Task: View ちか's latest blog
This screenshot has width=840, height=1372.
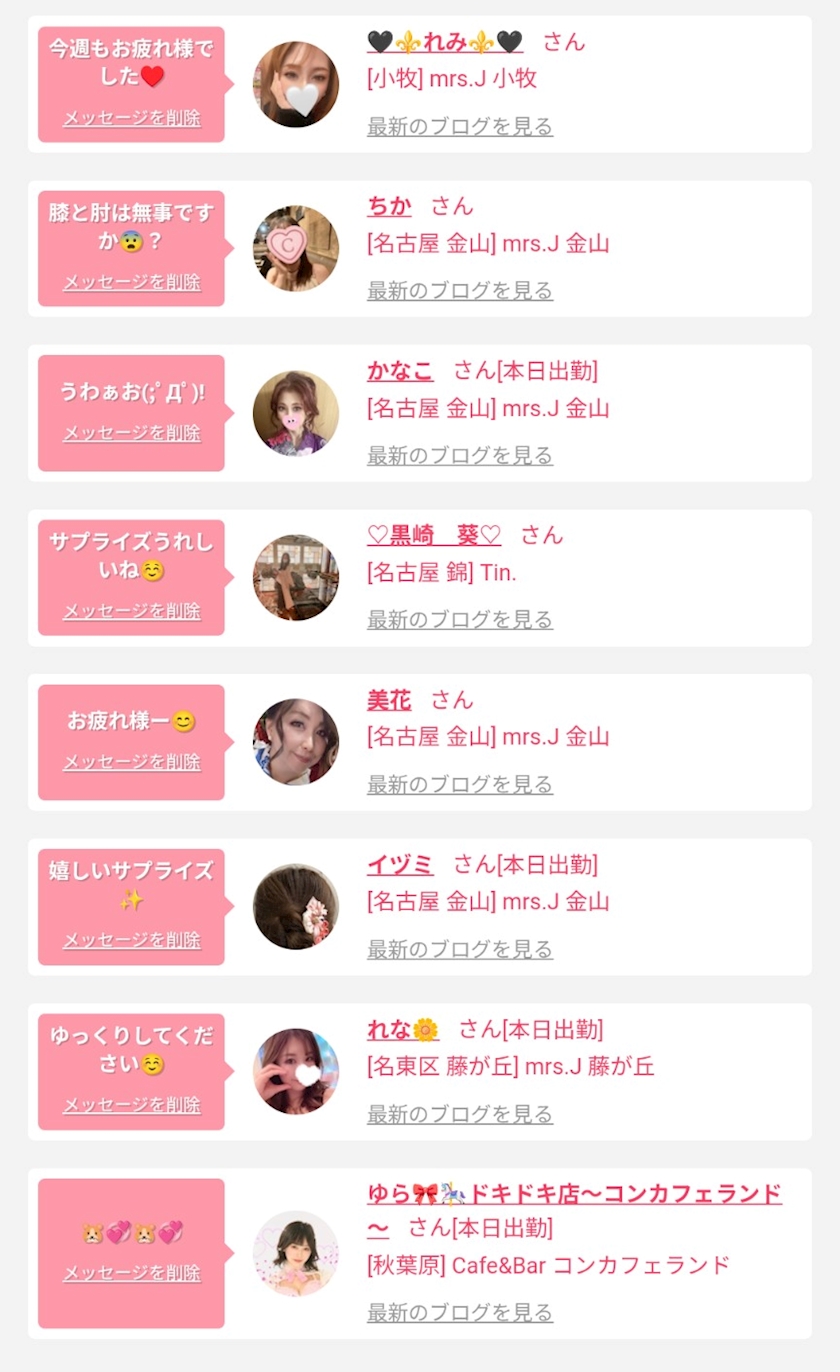Action: 460,291
